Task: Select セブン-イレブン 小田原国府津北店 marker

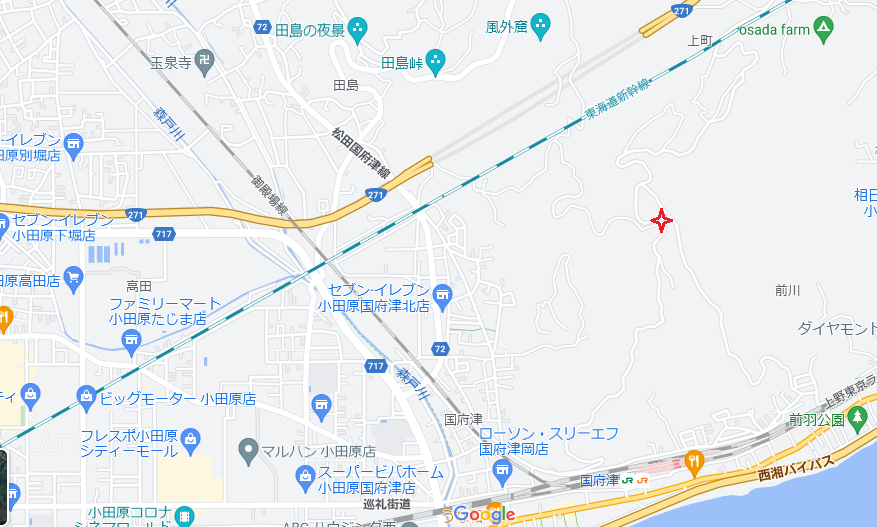Action: click(444, 293)
